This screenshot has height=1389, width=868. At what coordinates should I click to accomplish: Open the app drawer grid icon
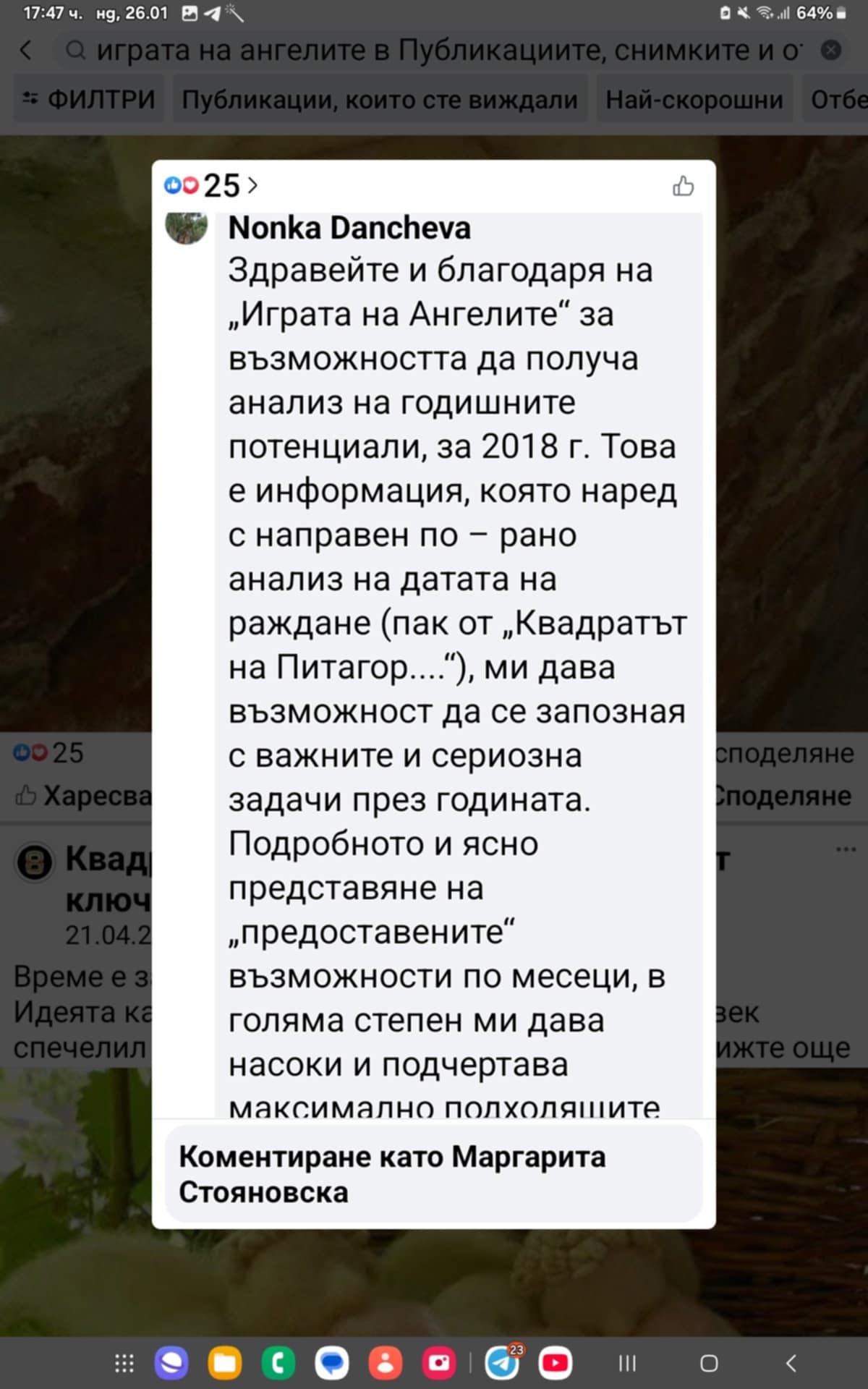[x=124, y=1364]
